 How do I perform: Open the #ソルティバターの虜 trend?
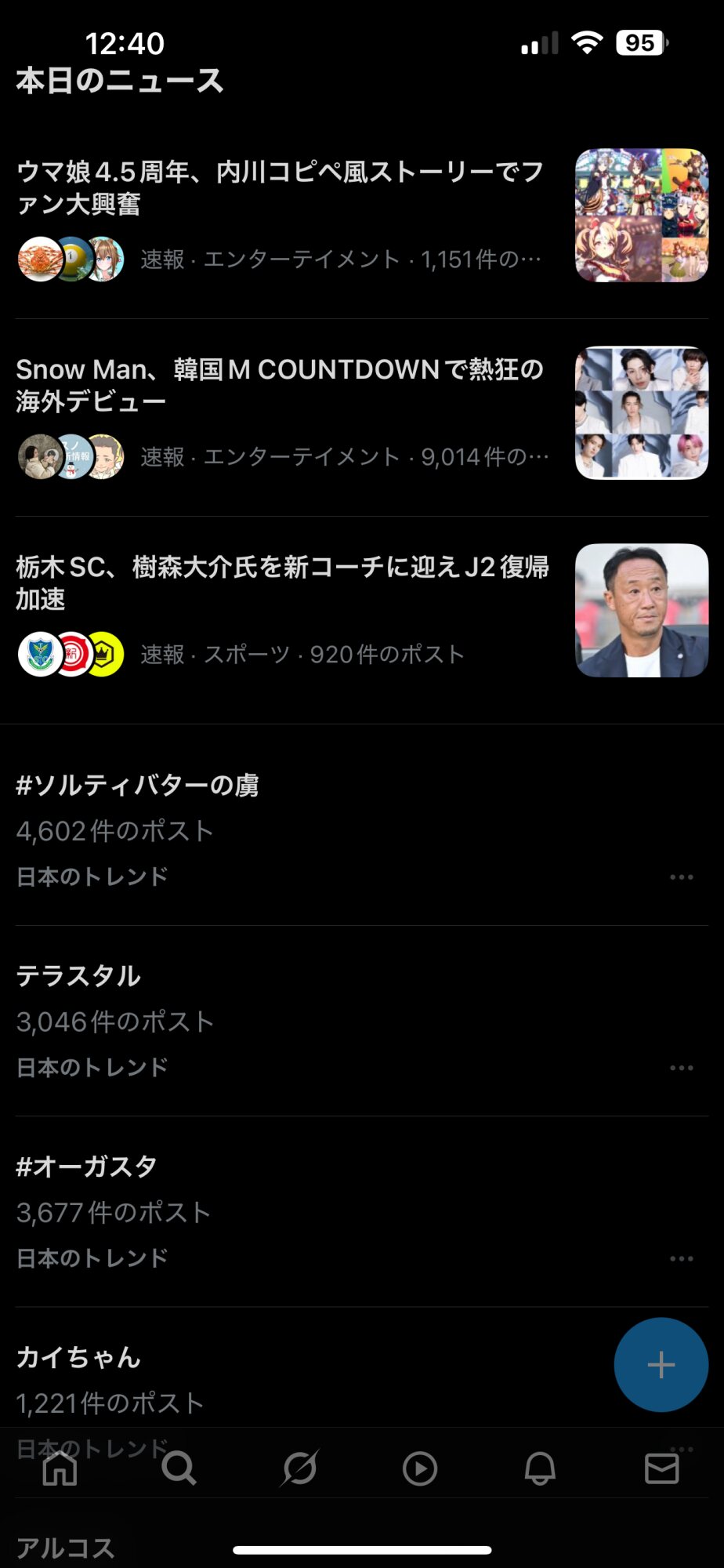tap(138, 786)
